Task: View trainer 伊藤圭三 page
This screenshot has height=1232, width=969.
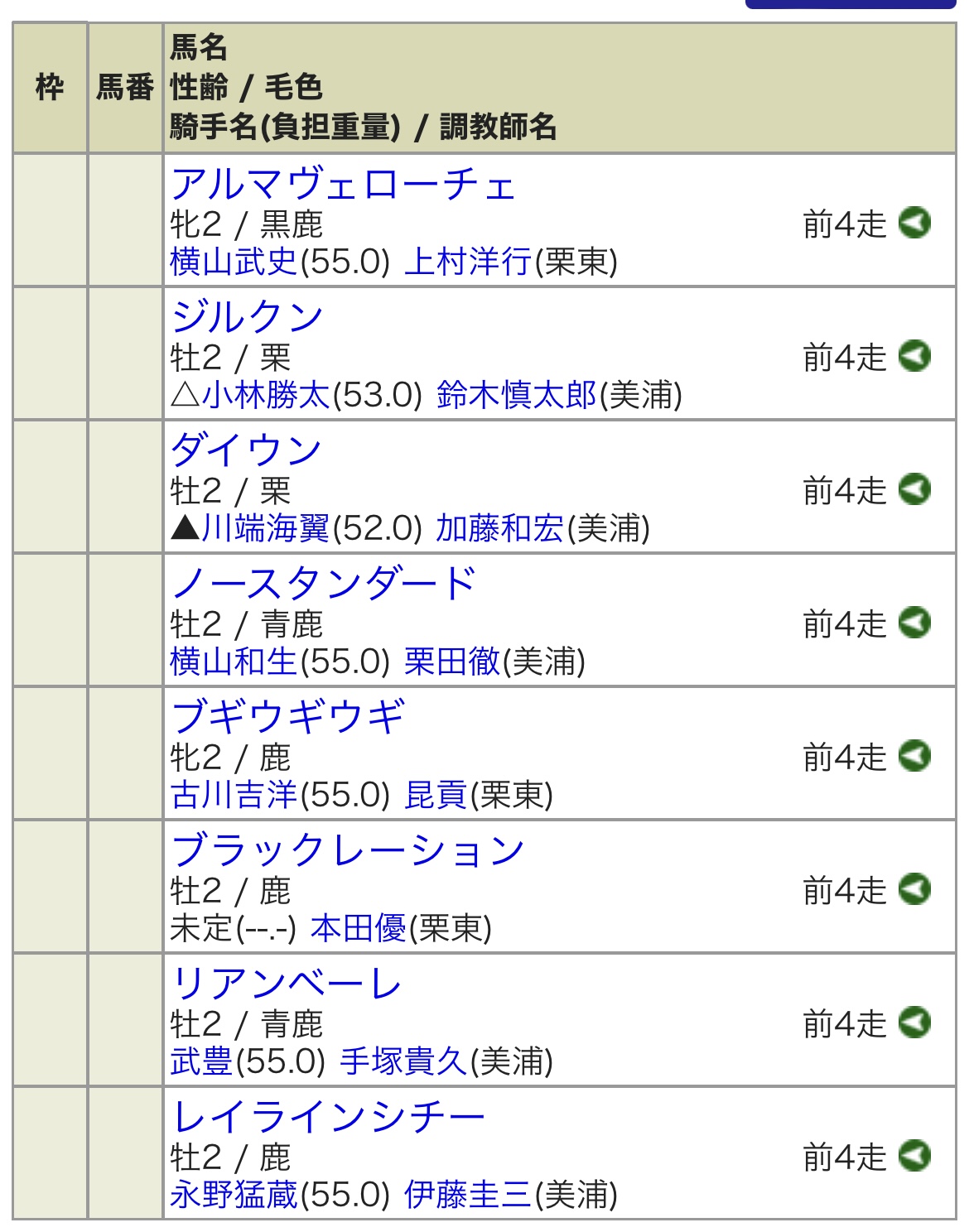Action: (468, 1195)
